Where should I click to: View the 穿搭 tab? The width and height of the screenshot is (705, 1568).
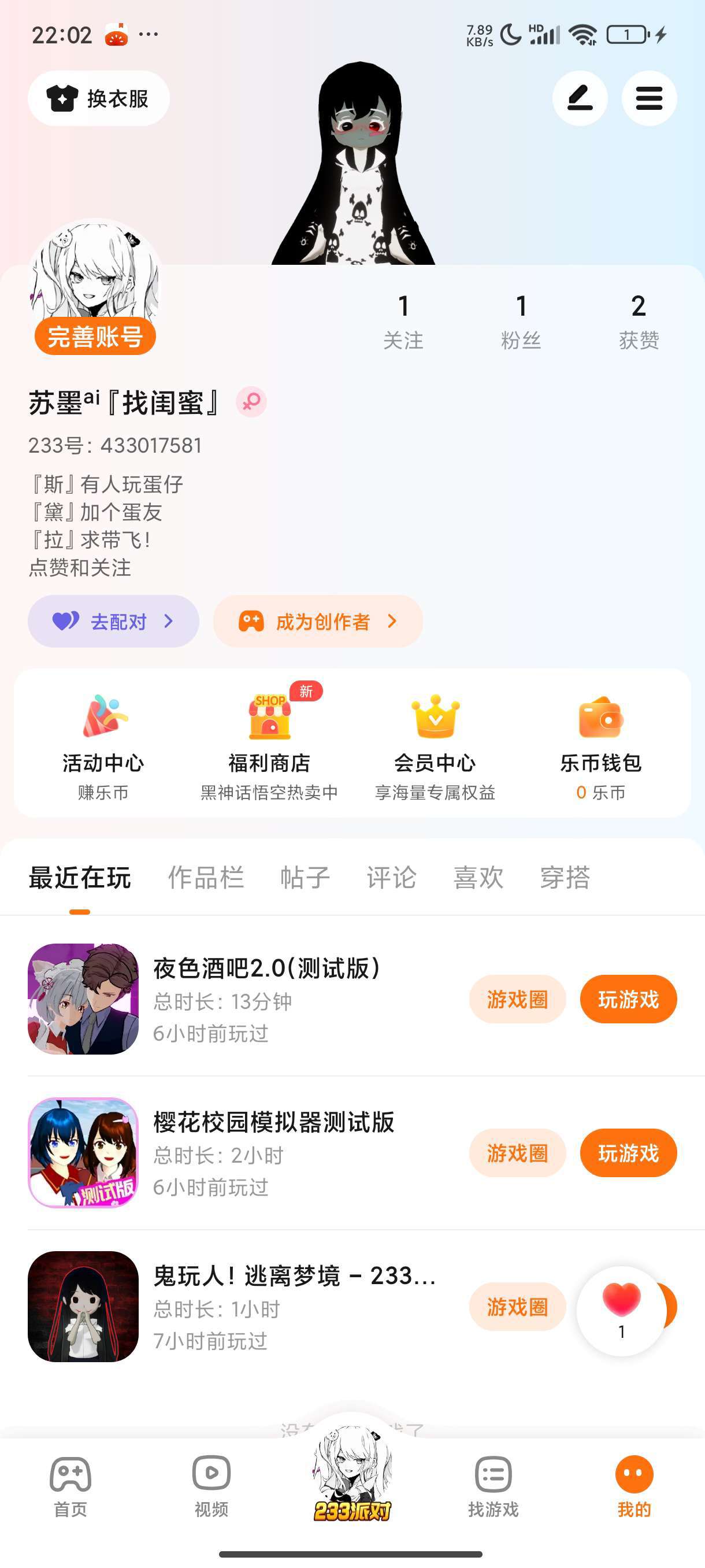(x=565, y=878)
